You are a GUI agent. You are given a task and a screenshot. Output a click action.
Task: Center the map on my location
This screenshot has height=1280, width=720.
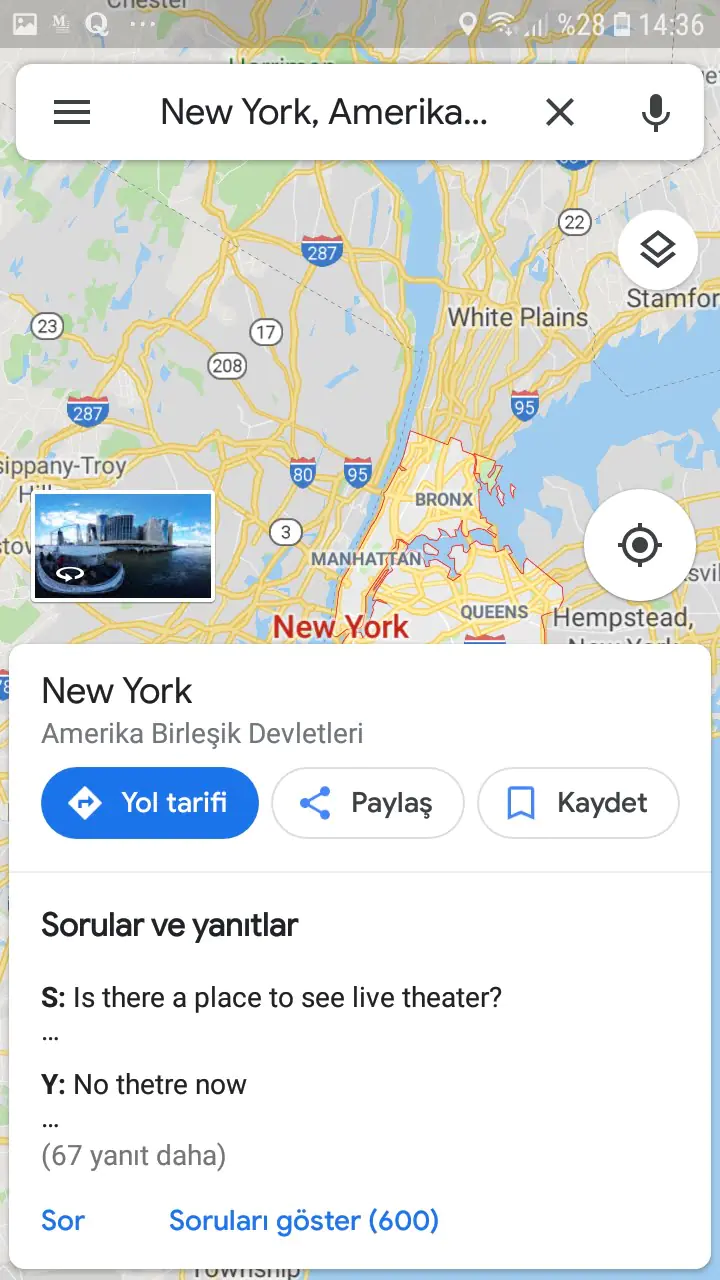639,545
